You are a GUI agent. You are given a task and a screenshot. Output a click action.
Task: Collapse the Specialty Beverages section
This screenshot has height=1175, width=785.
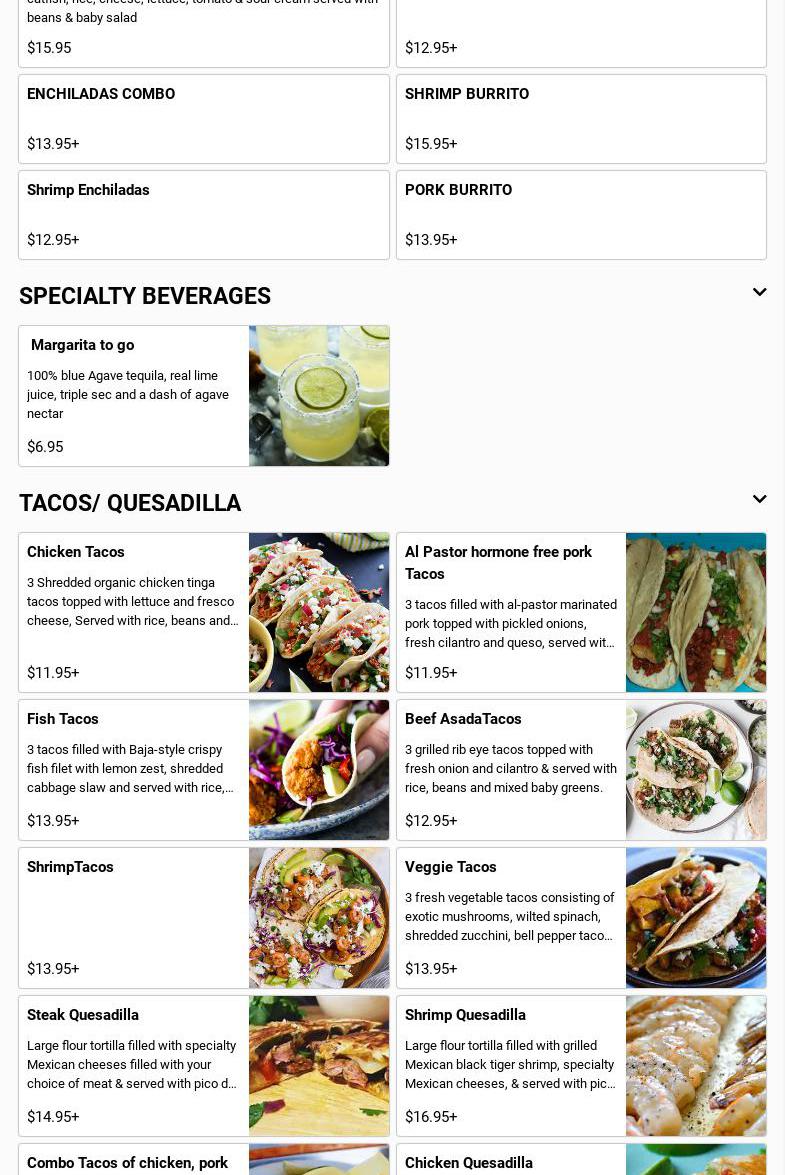759,293
